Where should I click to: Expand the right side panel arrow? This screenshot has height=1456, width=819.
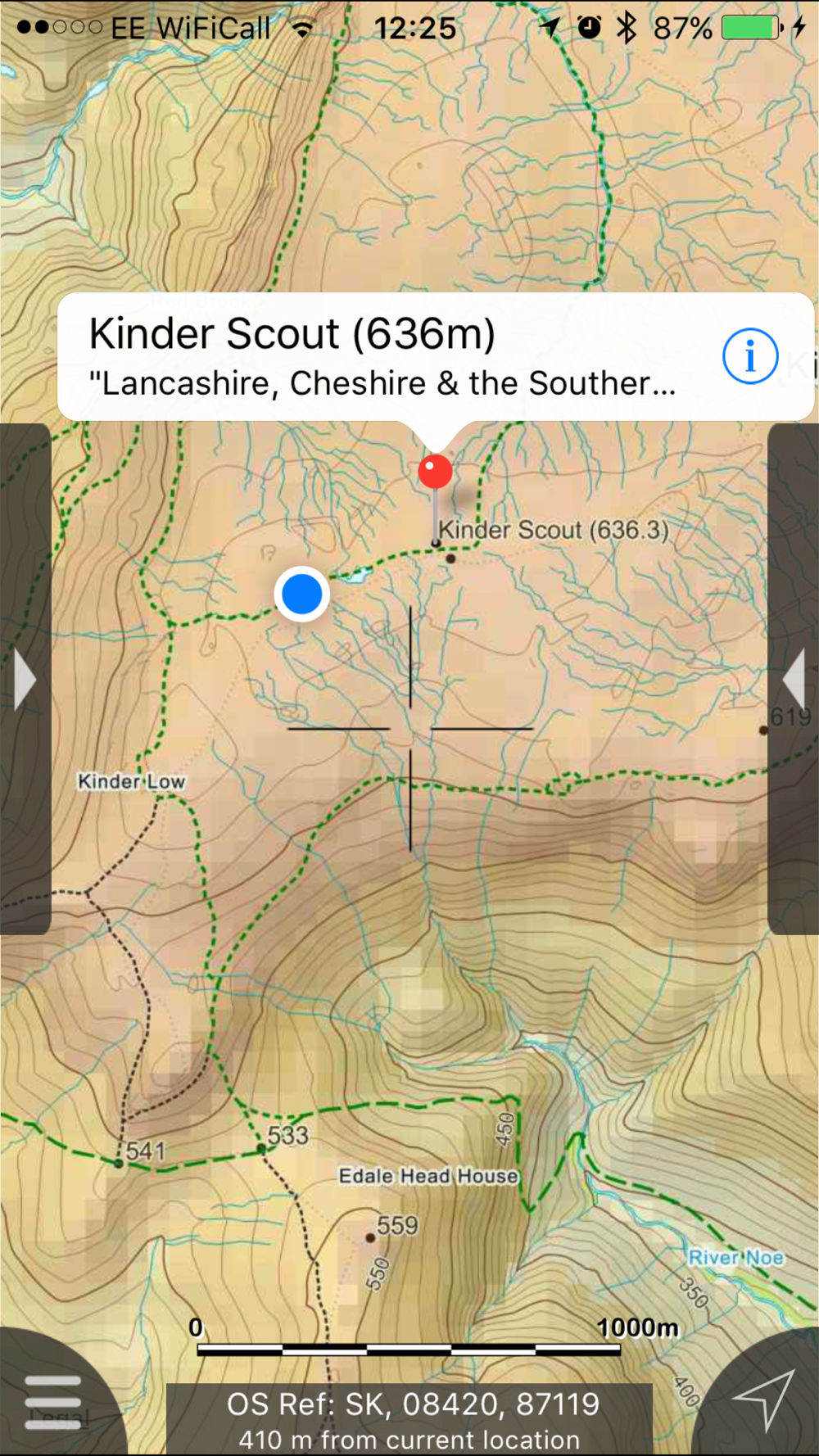[x=793, y=679]
